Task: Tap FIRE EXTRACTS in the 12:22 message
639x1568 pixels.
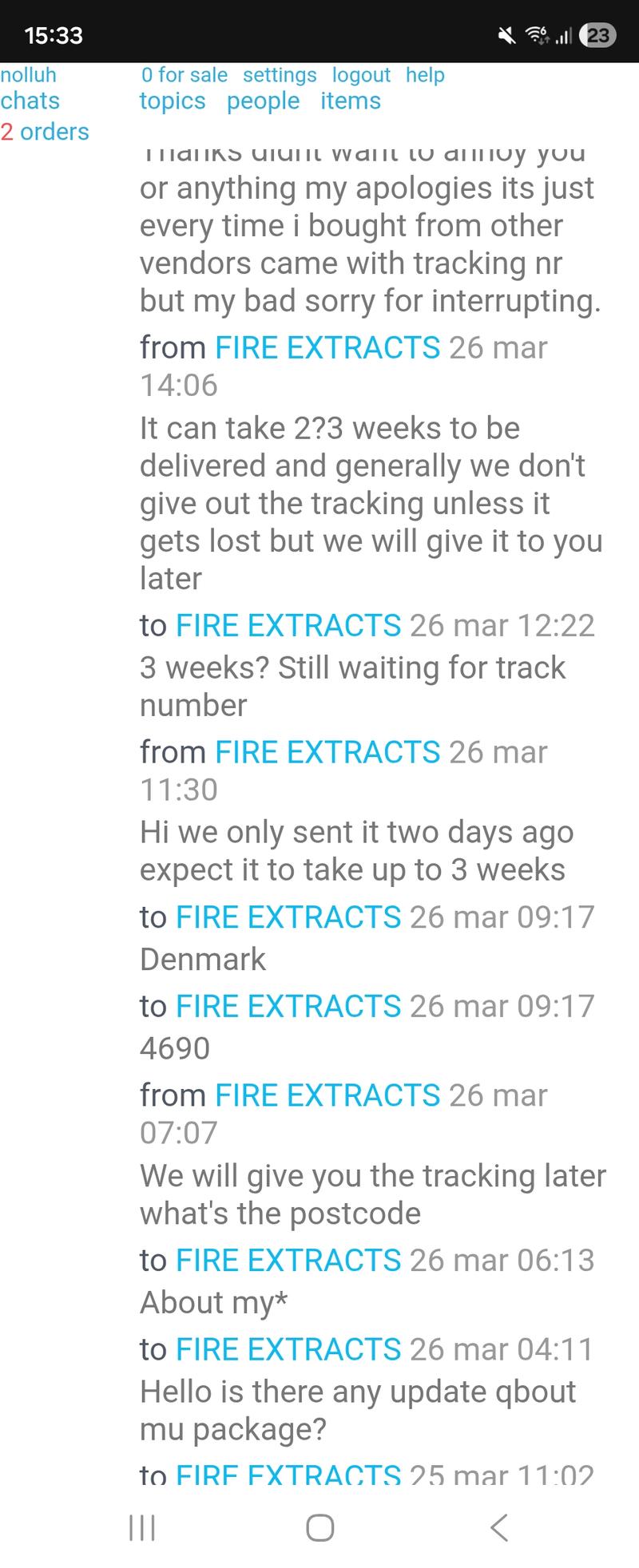Action: (288, 626)
